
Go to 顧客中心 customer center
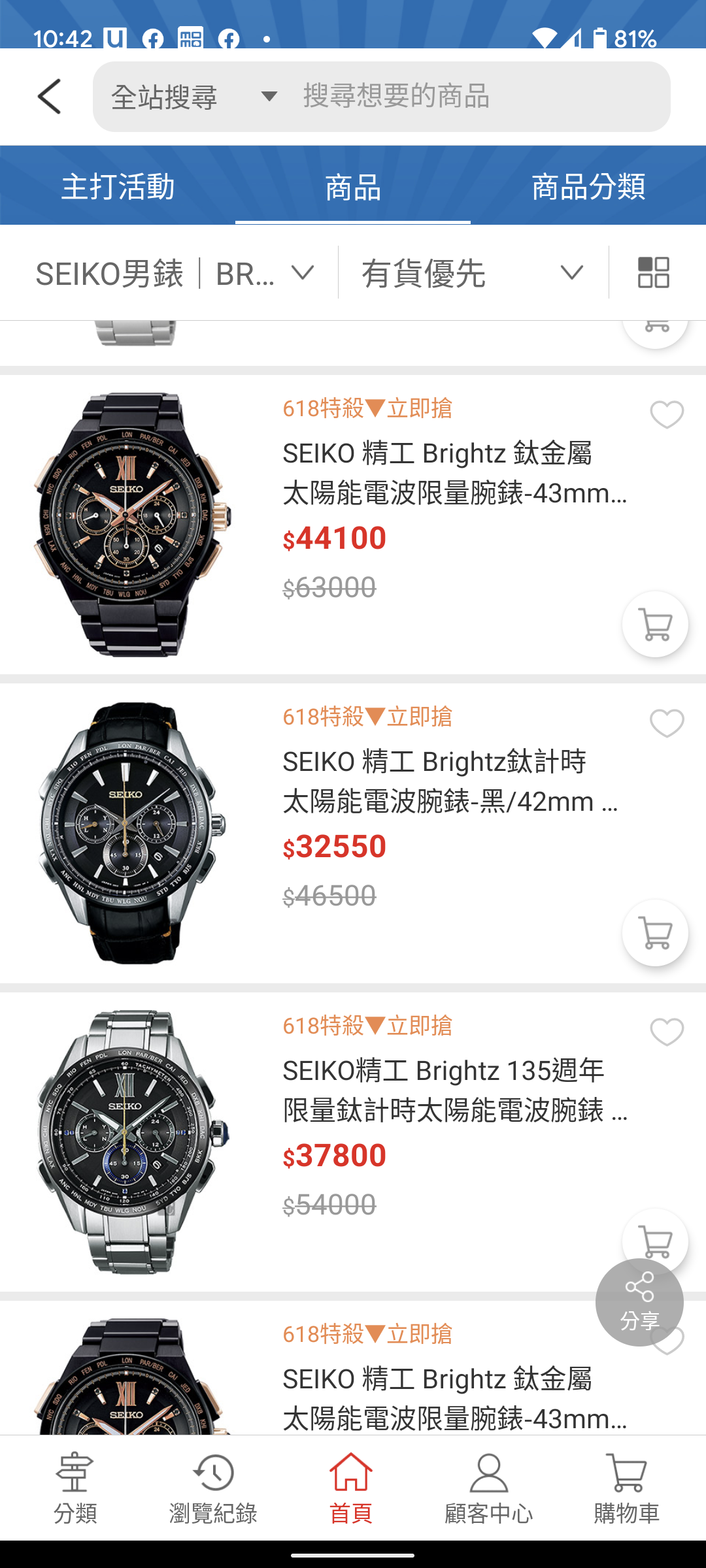pos(488,1488)
